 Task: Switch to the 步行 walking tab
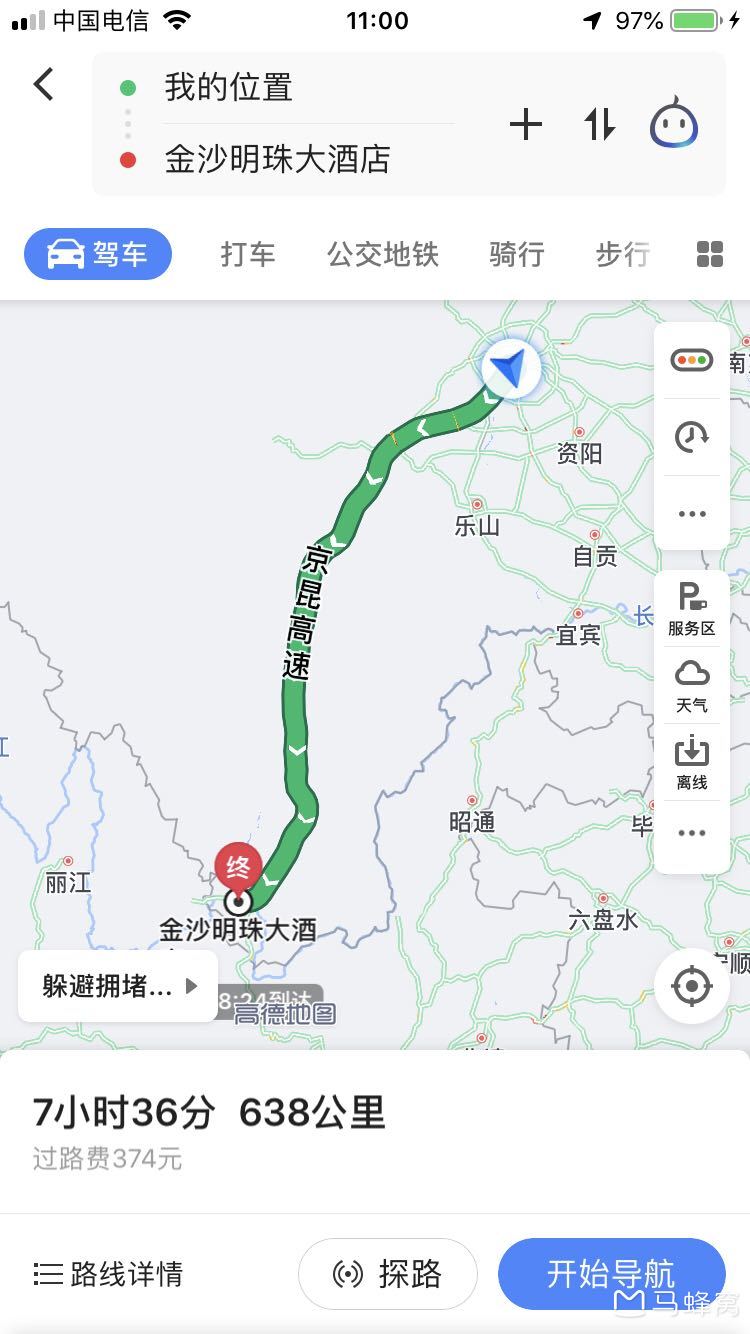622,254
